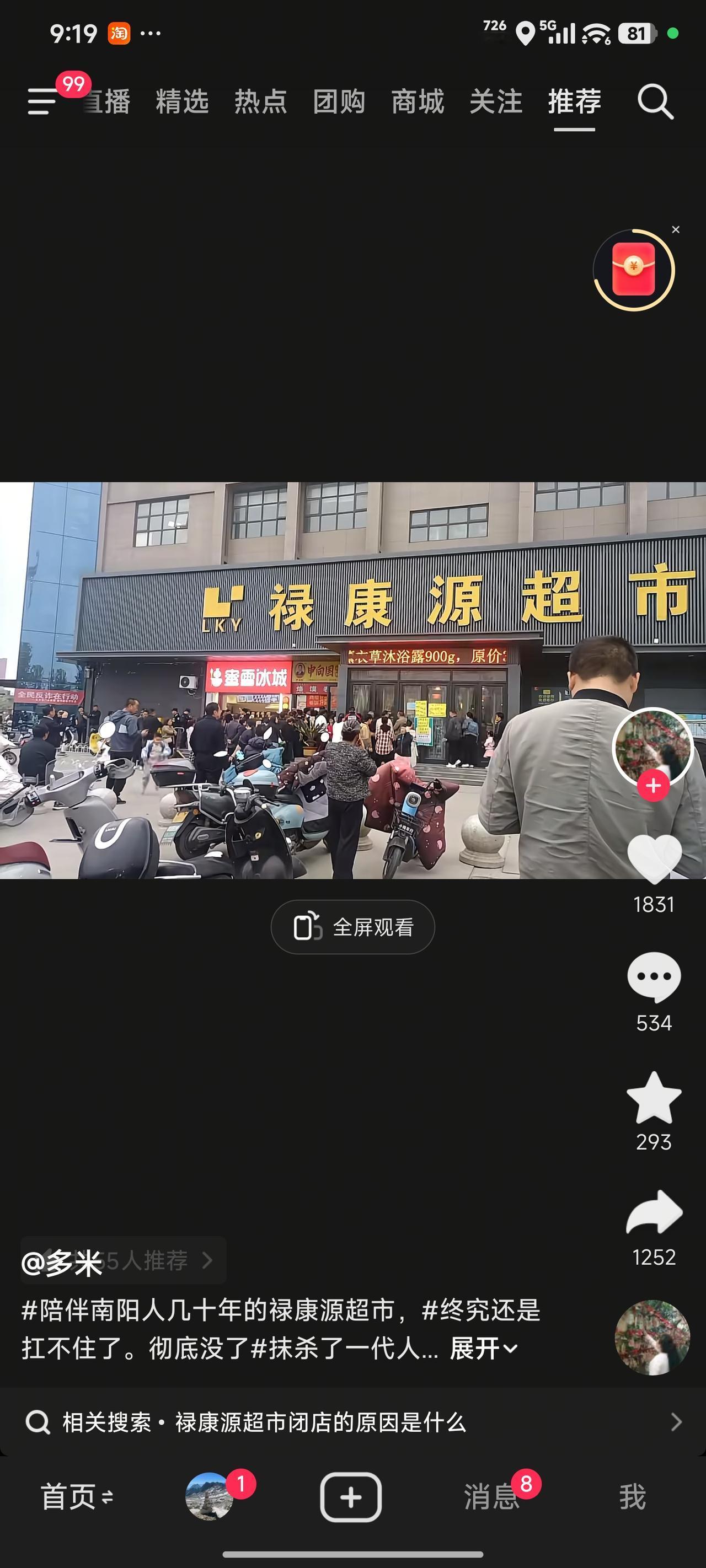Screen dimensions: 706x1568
Task: Switch to 全屏观看 full-screen viewing mode
Action: click(352, 926)
